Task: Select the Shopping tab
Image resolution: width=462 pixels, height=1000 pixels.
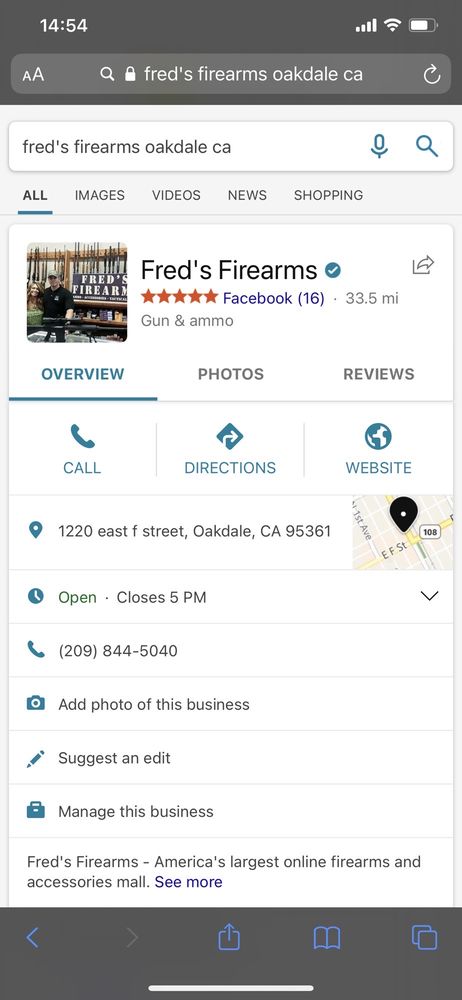Action: 329,195
